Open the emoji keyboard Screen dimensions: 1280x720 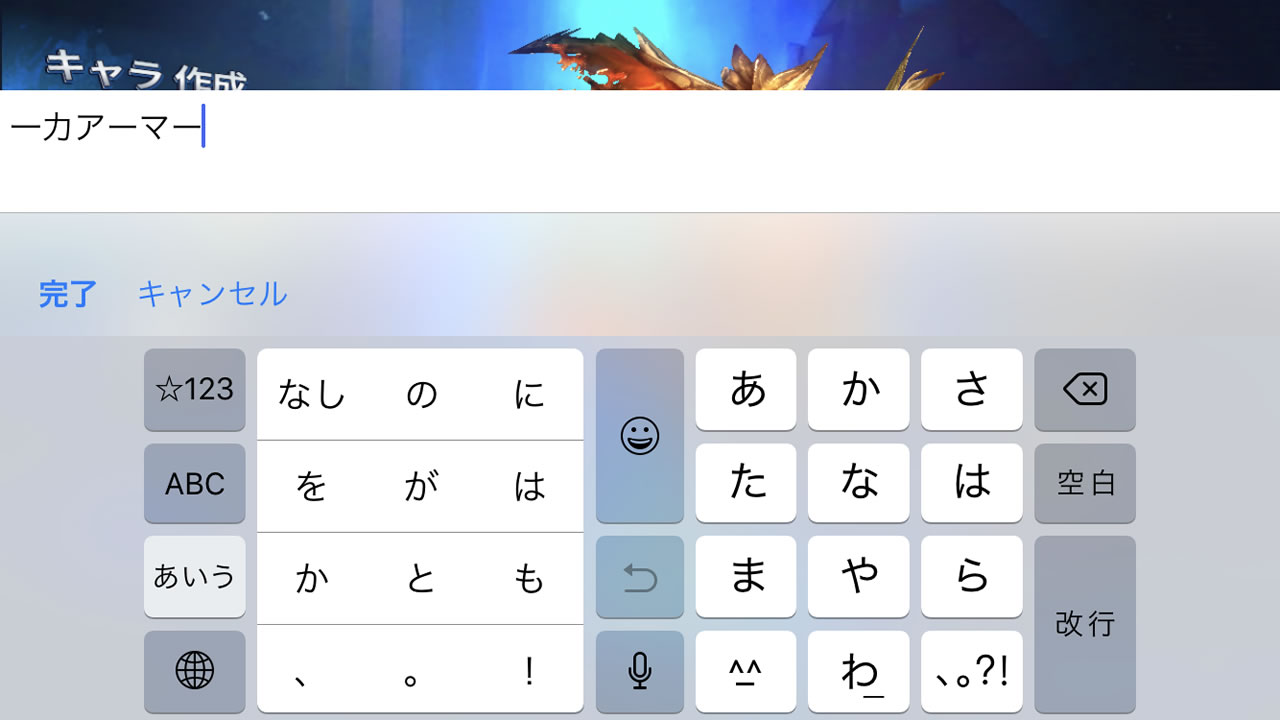point(640,436)
